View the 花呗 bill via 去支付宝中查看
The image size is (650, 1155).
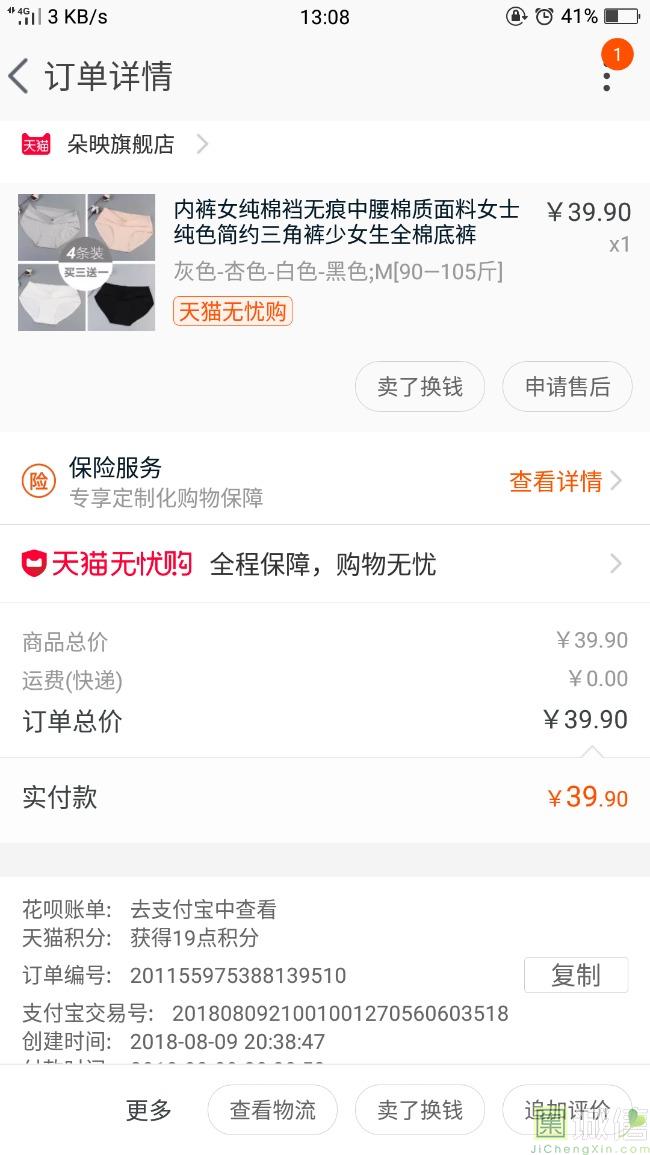(203, 910)
